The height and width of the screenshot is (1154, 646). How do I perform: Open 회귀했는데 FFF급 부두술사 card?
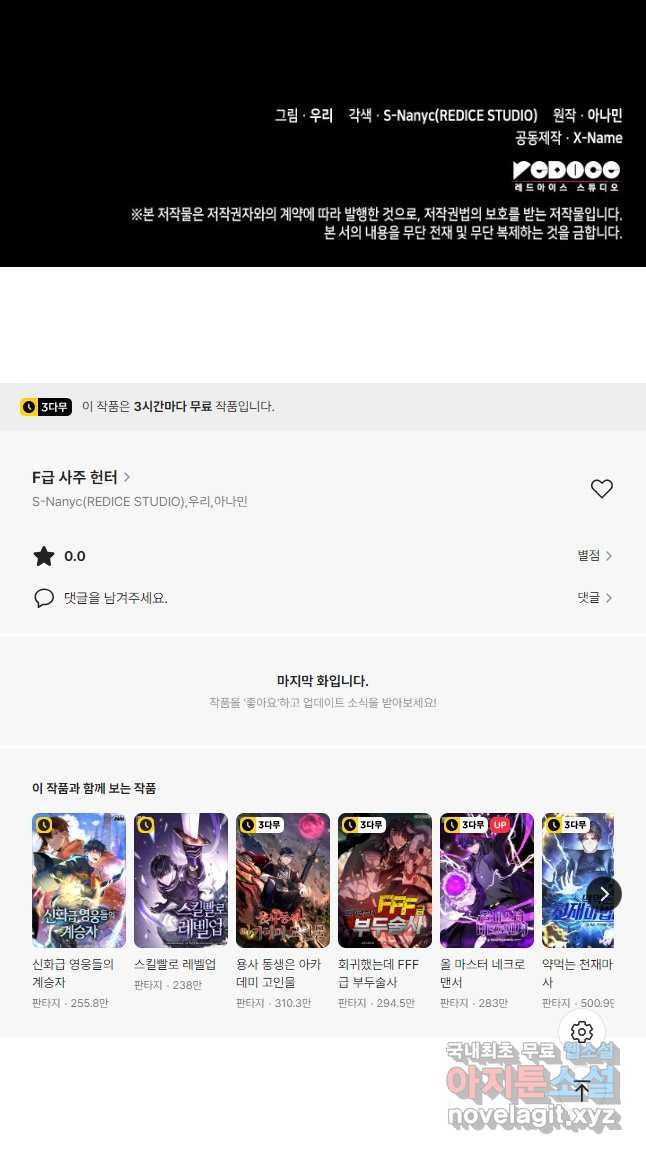pyautogui.click(x=385, y=880)
